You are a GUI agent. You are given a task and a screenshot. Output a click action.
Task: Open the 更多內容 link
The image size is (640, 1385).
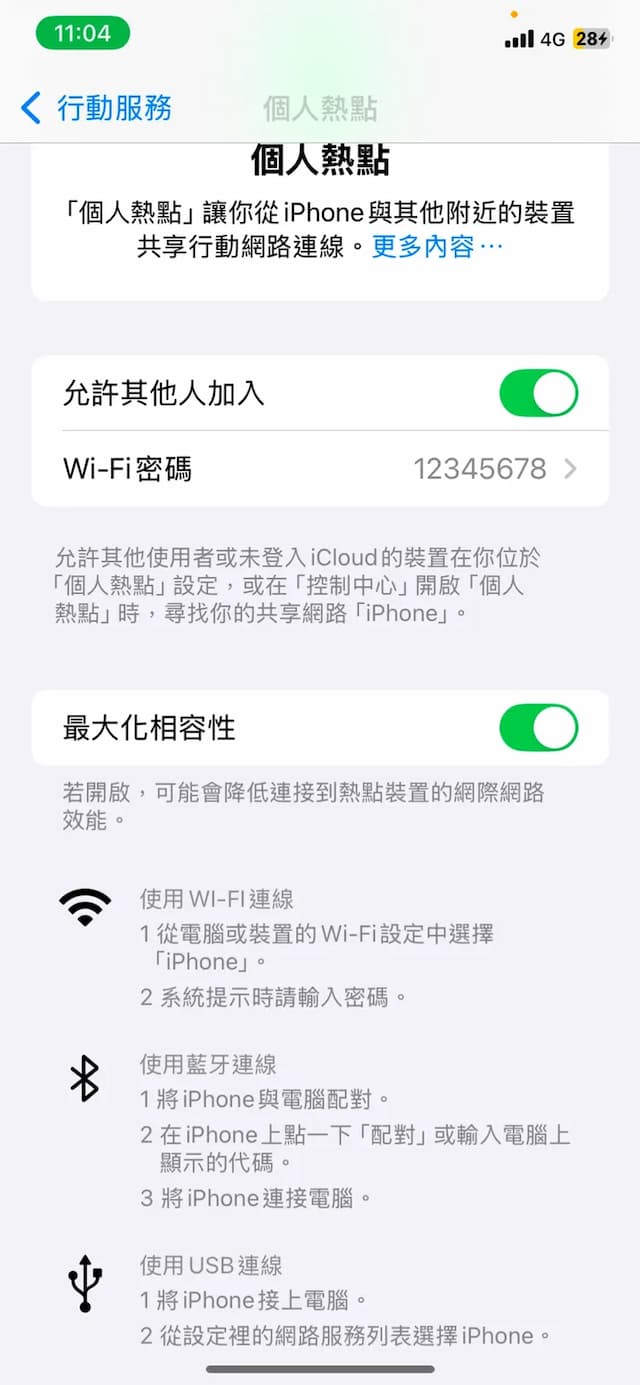(x=436, y=246)
